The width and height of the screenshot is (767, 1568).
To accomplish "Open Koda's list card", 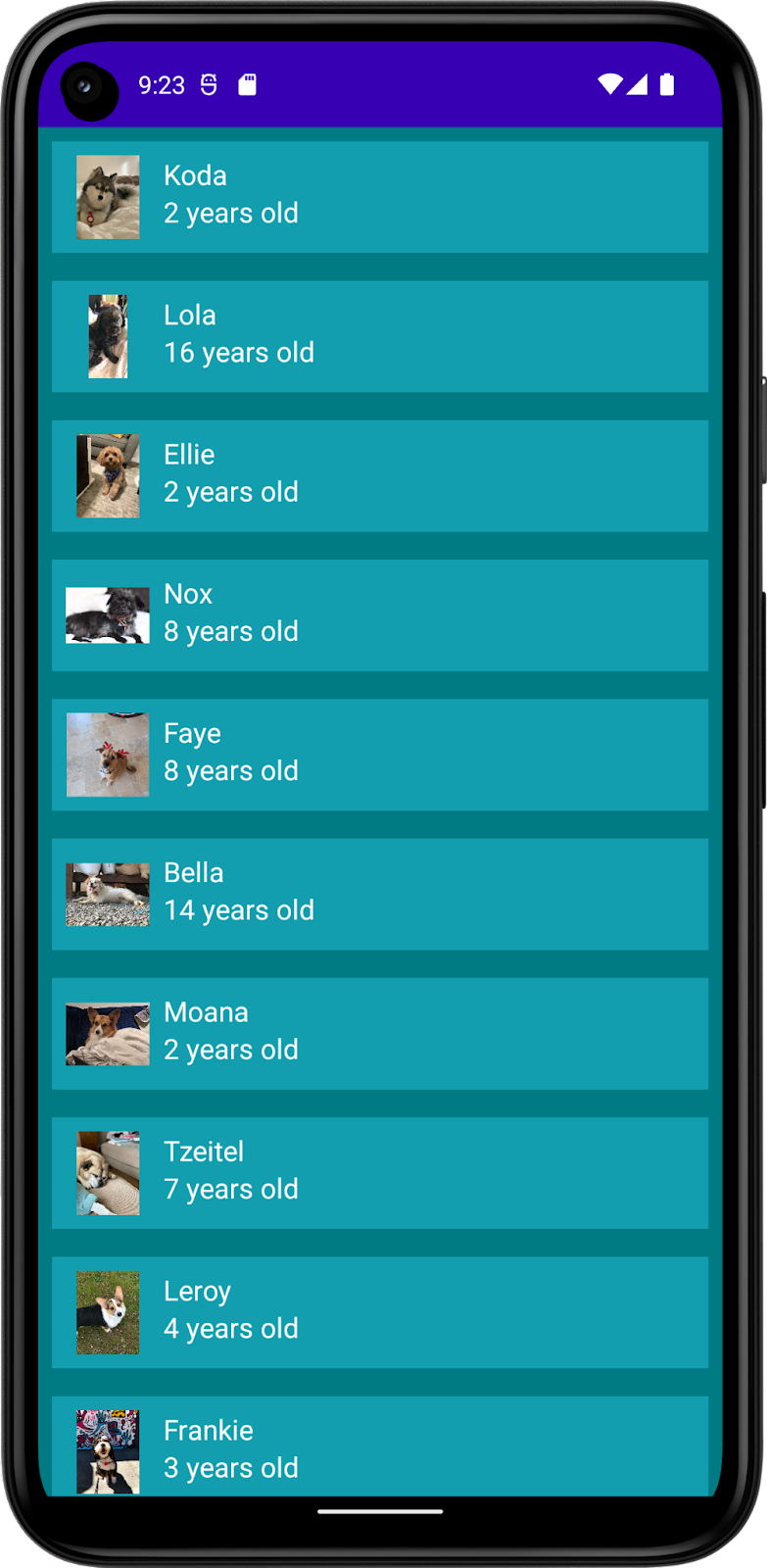I will [380, 197].
